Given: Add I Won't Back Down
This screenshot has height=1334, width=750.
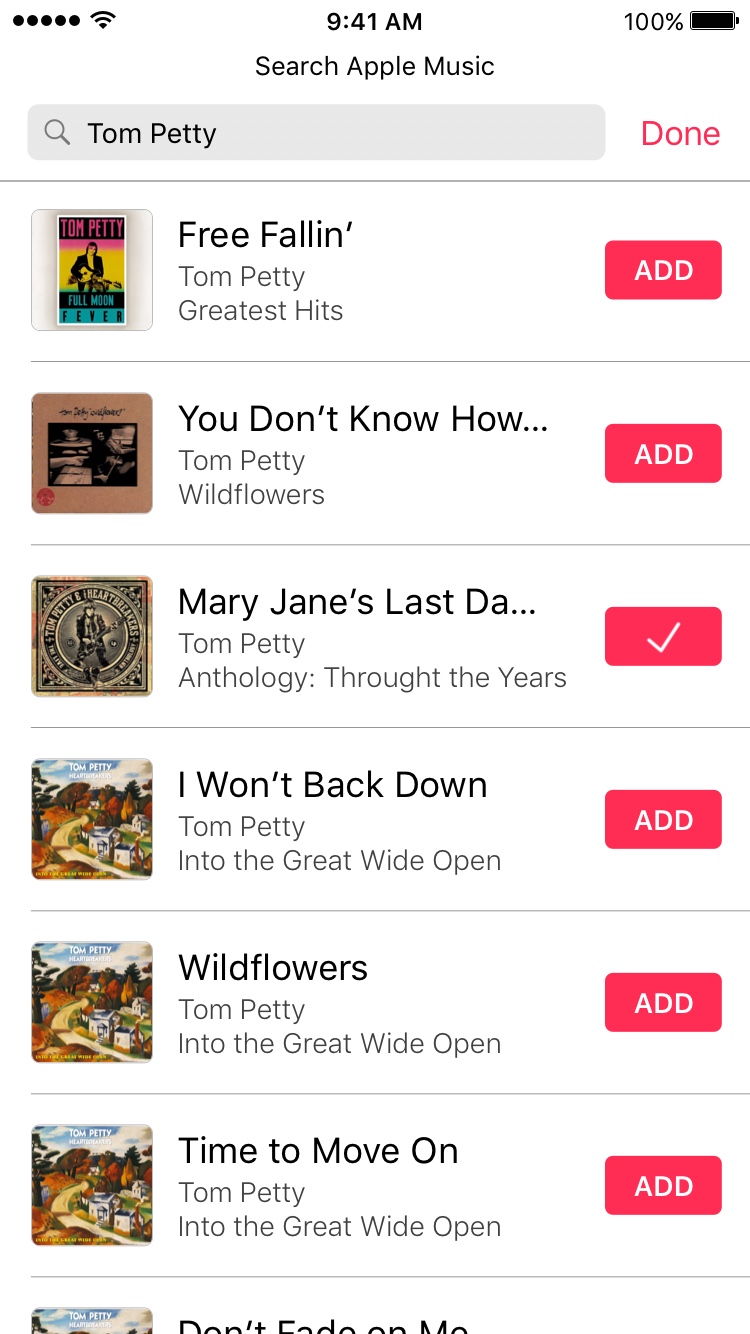Looking at the screenshot, I should coord(663,820).
